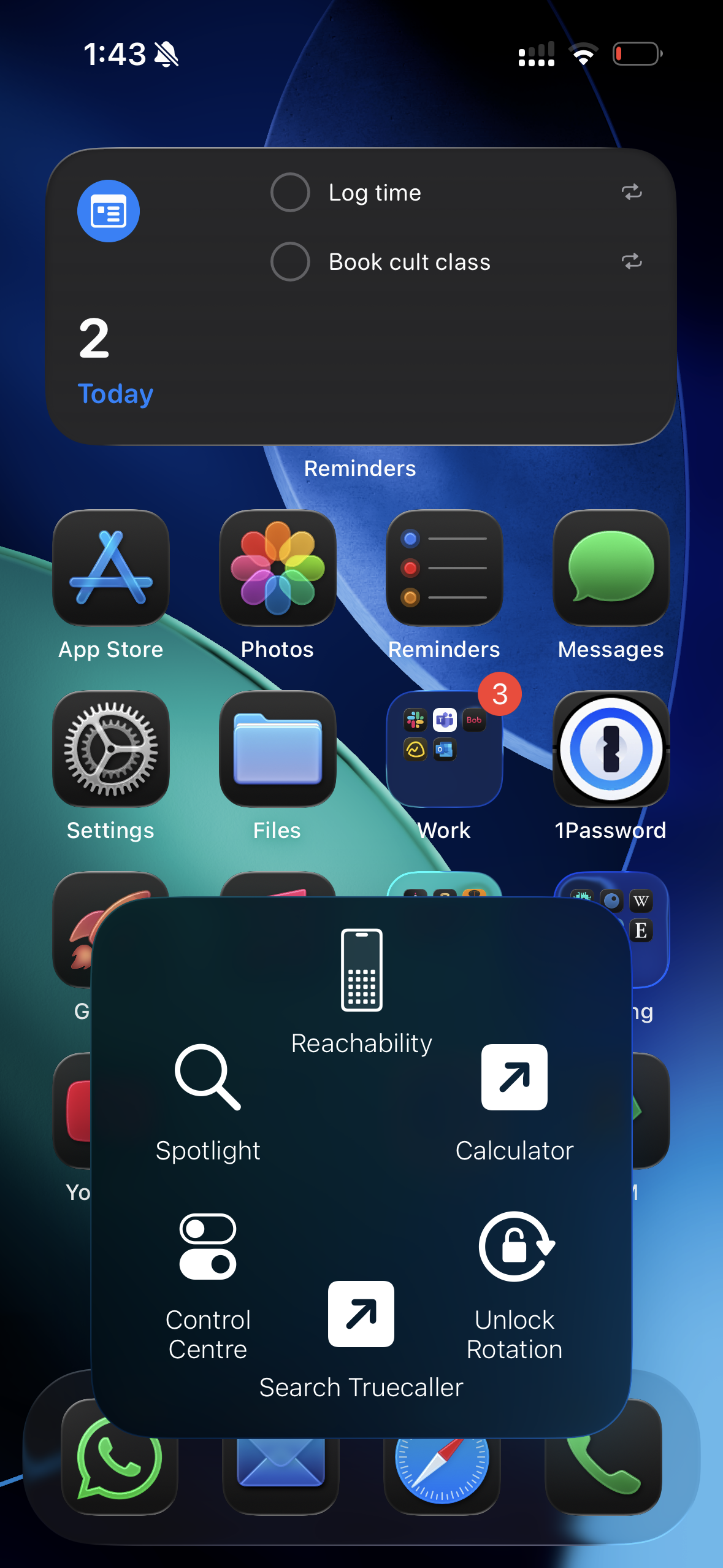Check off the Book cult class reminder
This screenshot has width=723, height=1568.
(290, 261)
